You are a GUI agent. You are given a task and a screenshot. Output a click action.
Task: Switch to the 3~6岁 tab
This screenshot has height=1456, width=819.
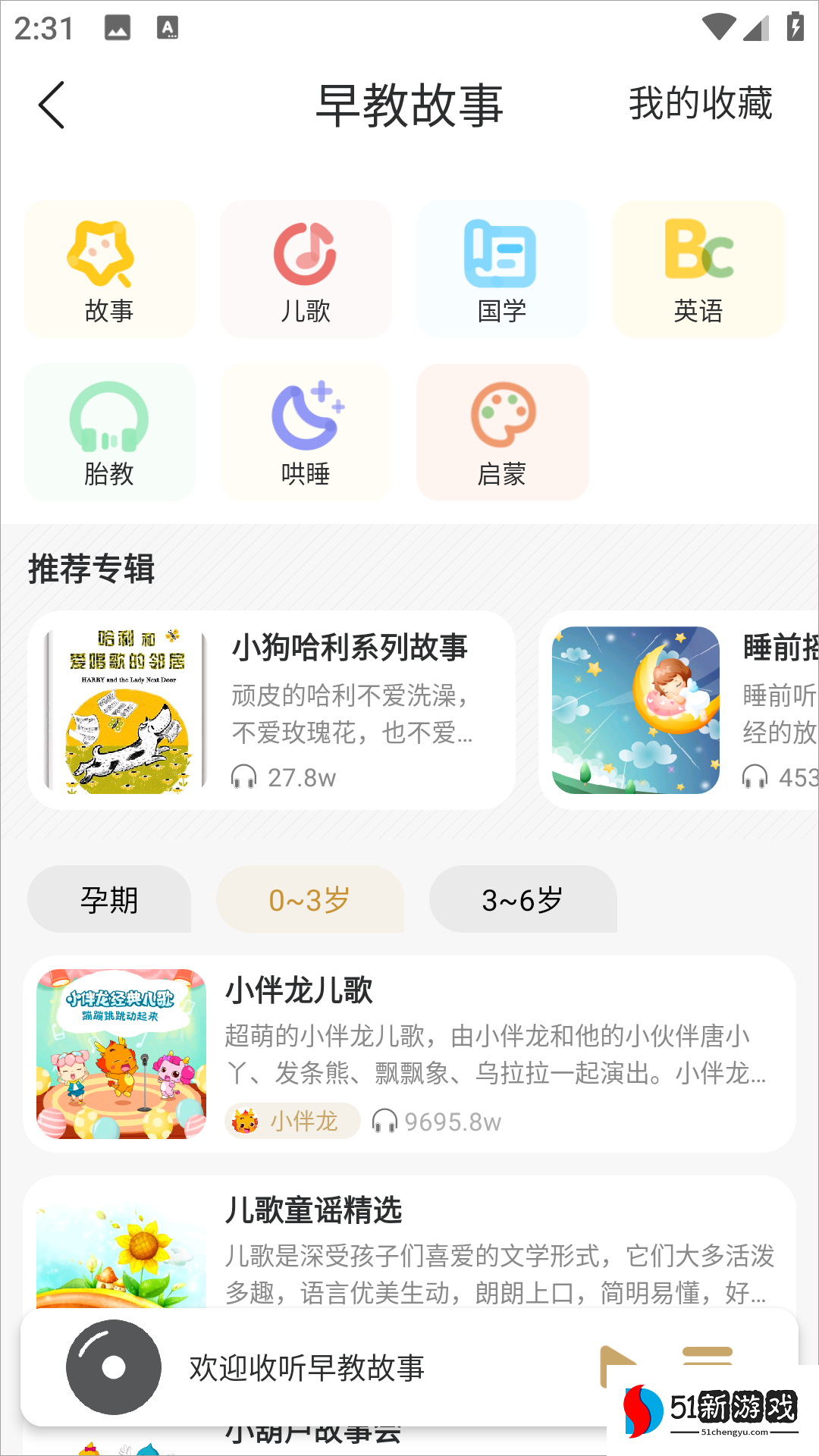tap(522, 899)
